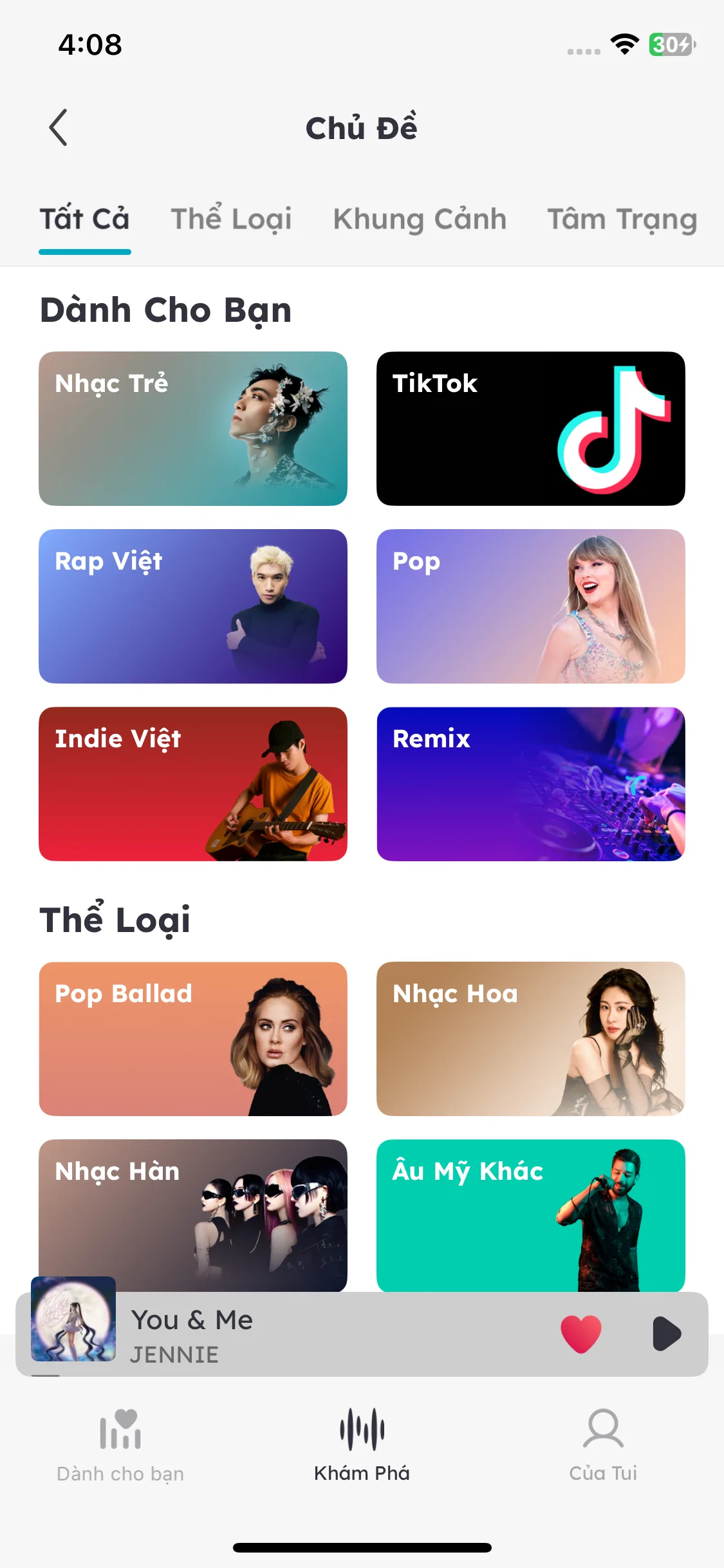Unlike You & Me with the heart icon

580,1334
